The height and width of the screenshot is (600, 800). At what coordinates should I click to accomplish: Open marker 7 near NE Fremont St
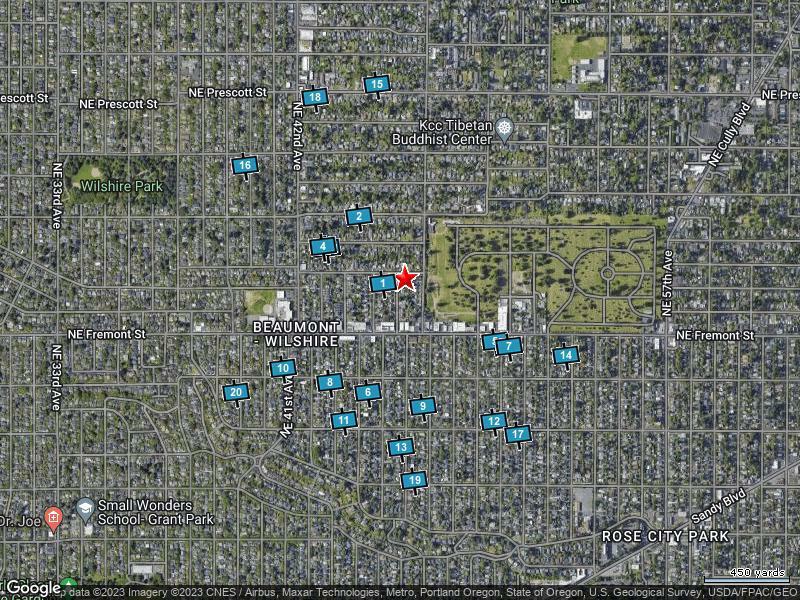click(x=508, y=347)
